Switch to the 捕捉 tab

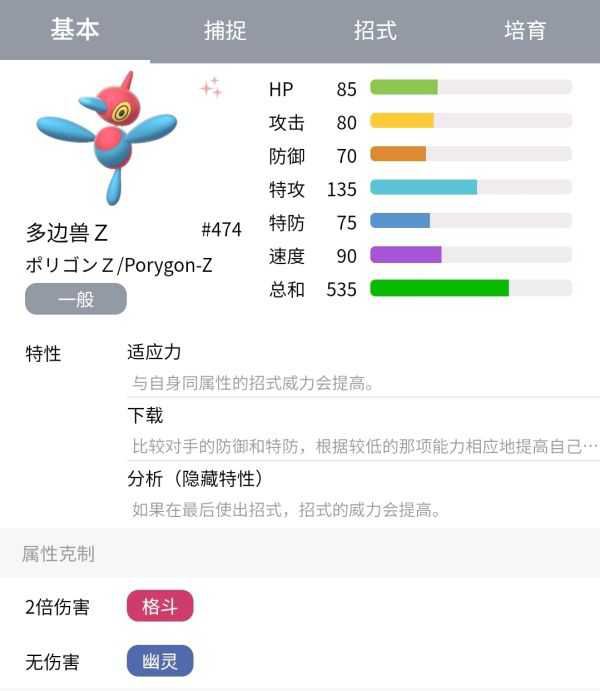click(225, 31)
